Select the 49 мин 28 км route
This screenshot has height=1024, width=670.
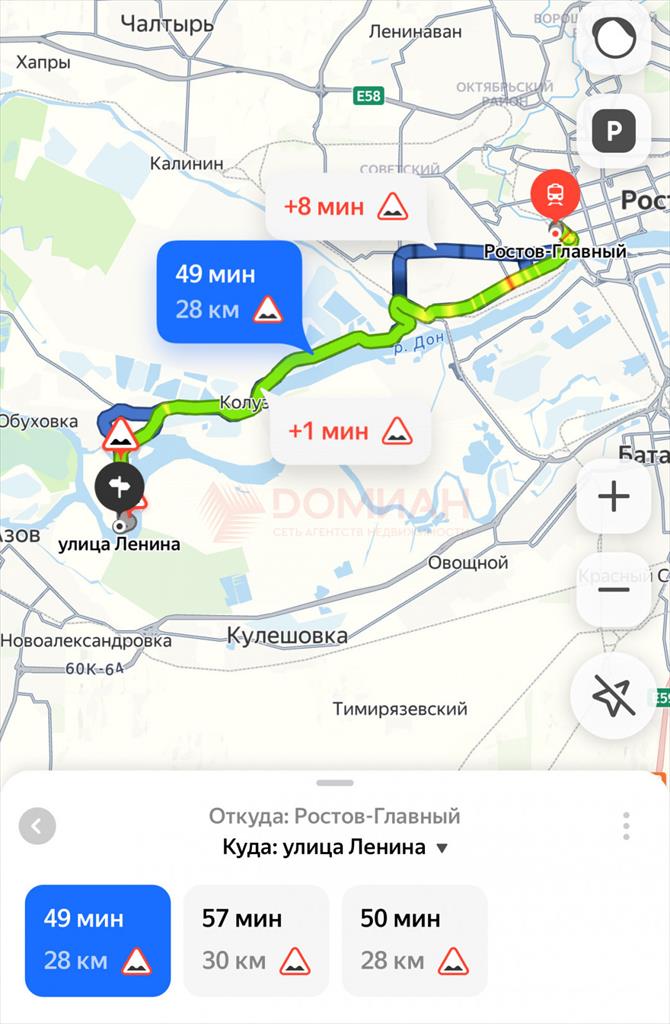98,940
